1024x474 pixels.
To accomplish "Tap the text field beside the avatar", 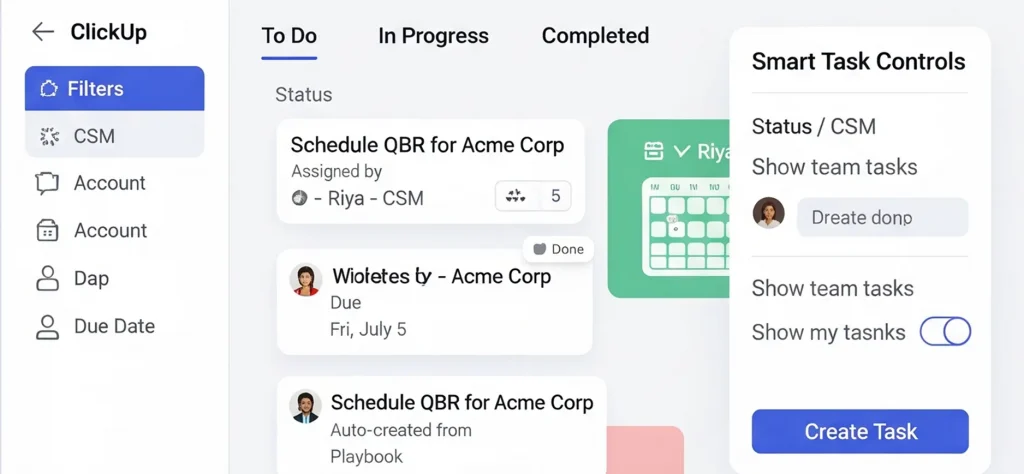I will pos(881,217).
